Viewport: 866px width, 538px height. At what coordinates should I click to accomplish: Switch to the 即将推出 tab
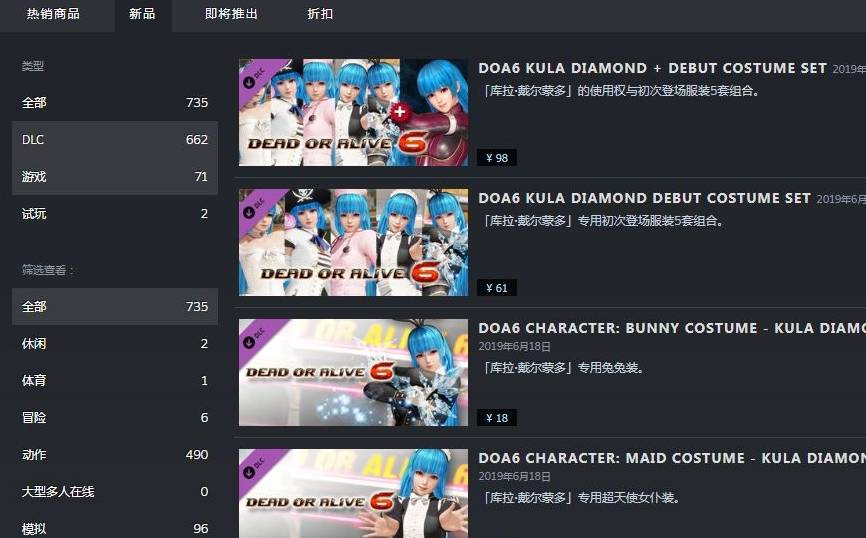pos(231,14)
